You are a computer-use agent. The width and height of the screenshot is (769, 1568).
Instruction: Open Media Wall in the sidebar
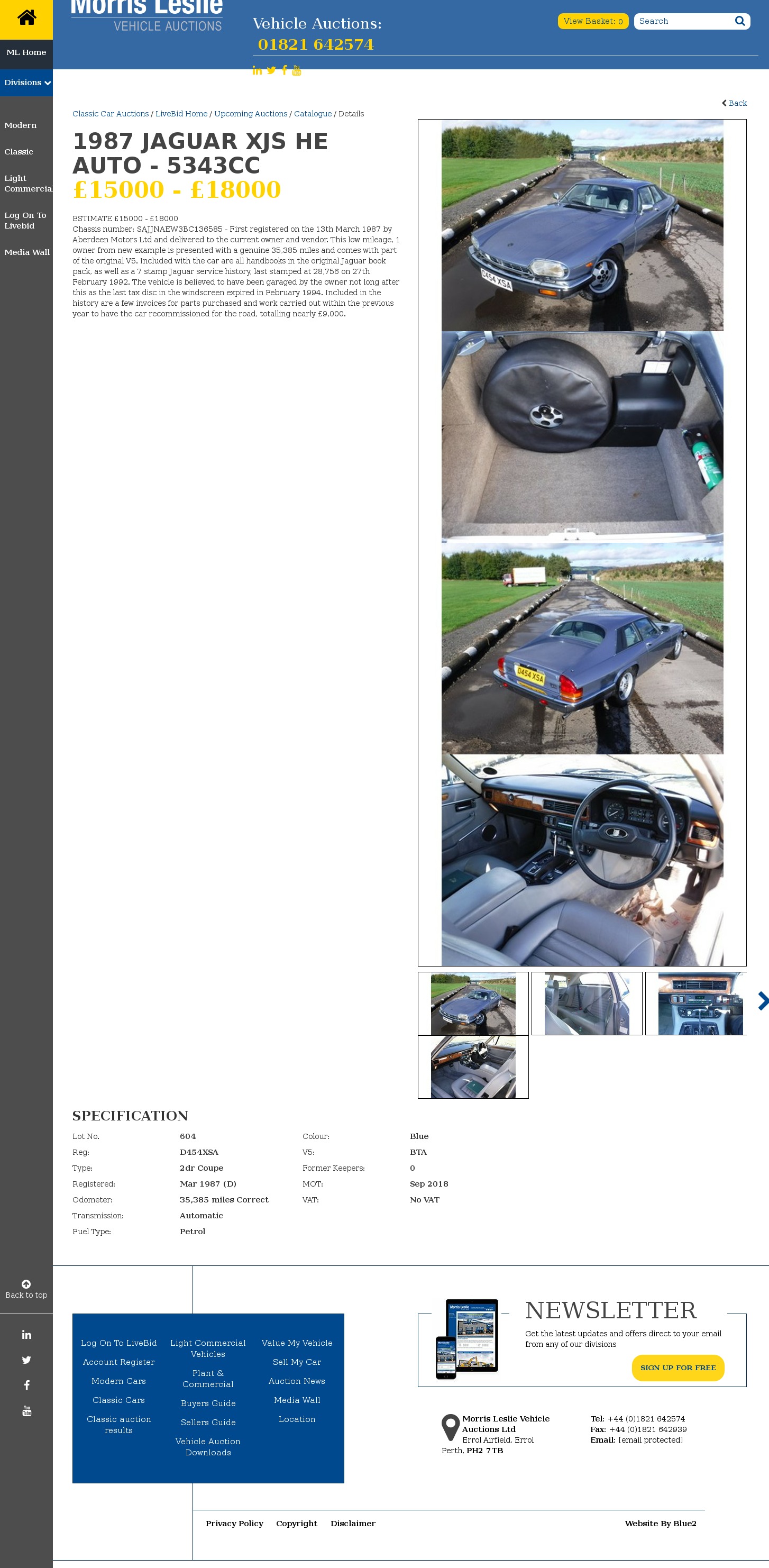coord(27,253)
